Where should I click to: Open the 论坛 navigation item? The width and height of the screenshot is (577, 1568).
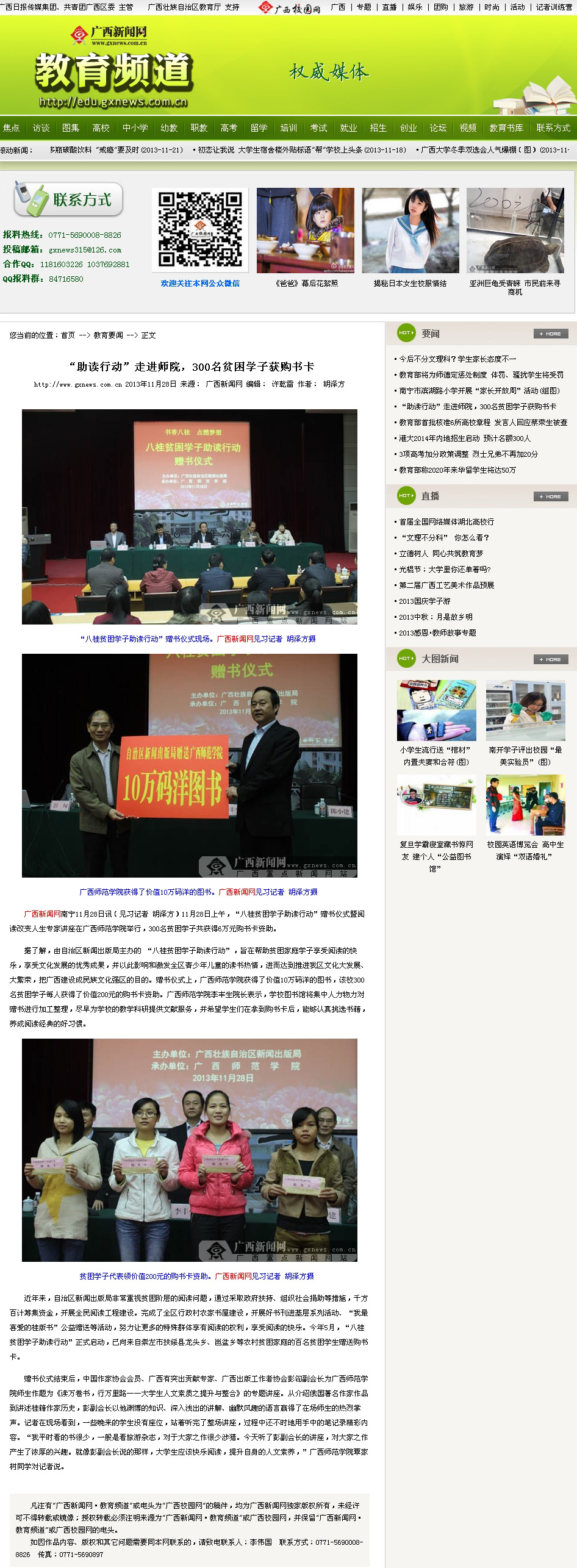pos(438,128)
